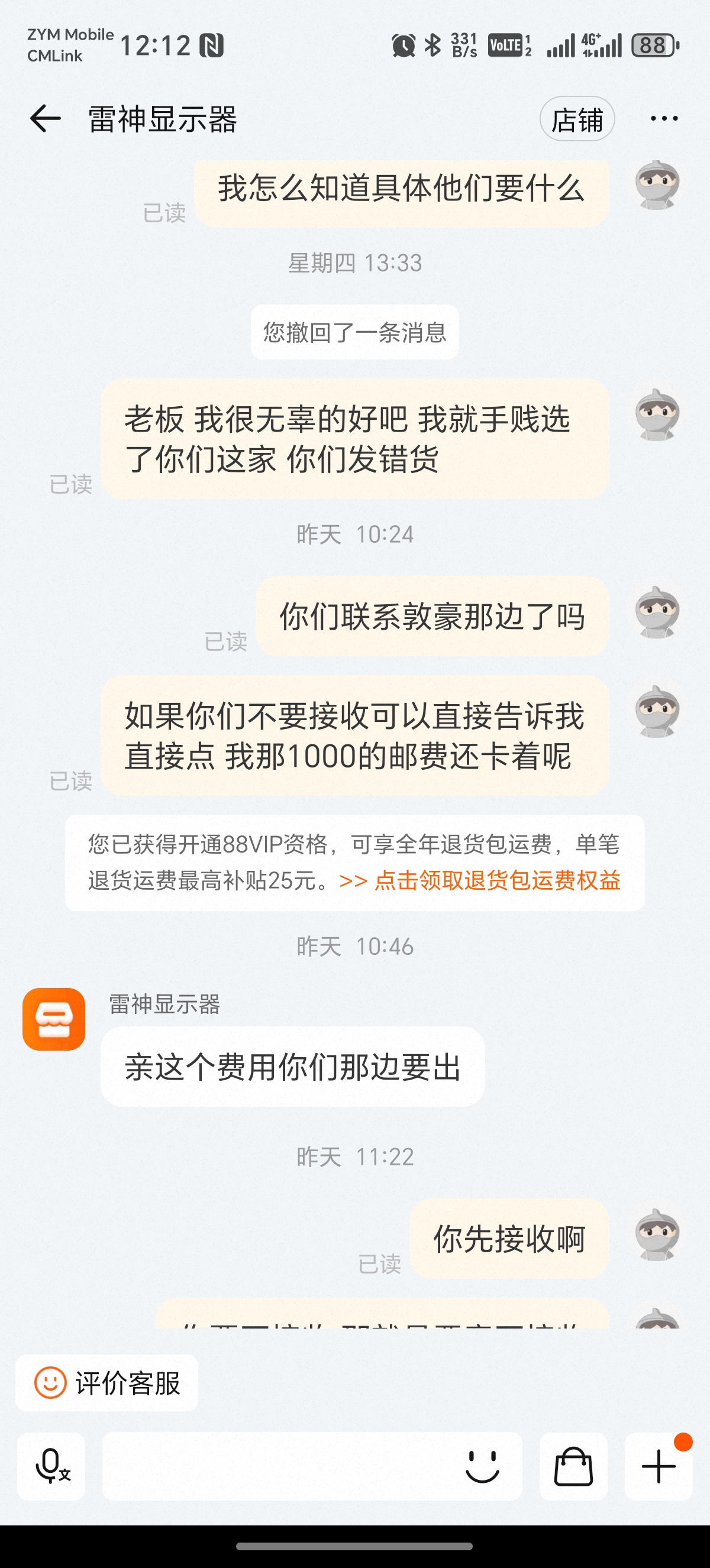Screen dimensions: 710x1568
Task: Tap the recalled message notice 您撤回了一条消息
Action: click(x=354, y=333)
